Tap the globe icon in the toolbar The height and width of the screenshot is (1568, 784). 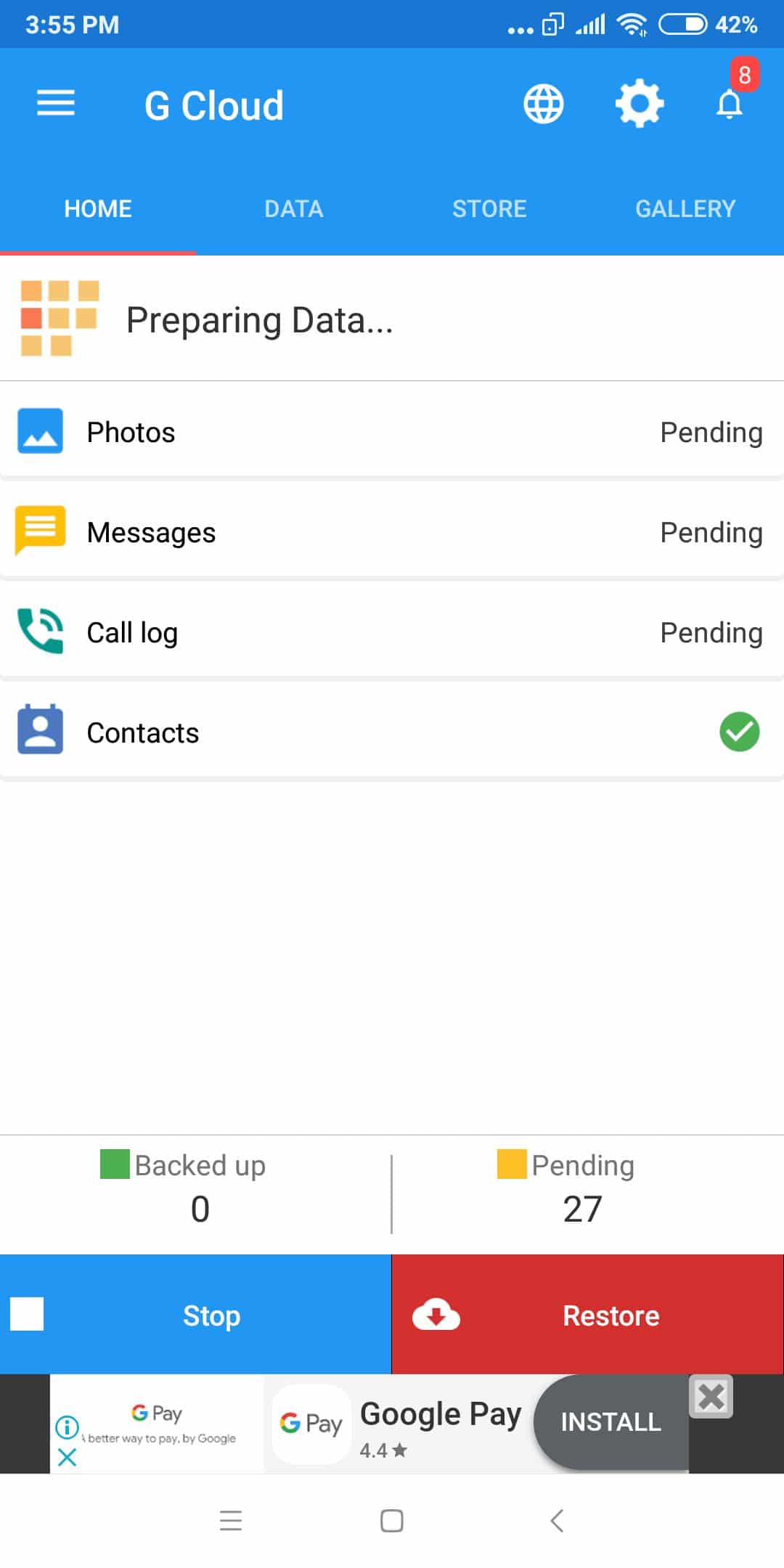coord(544,104)
